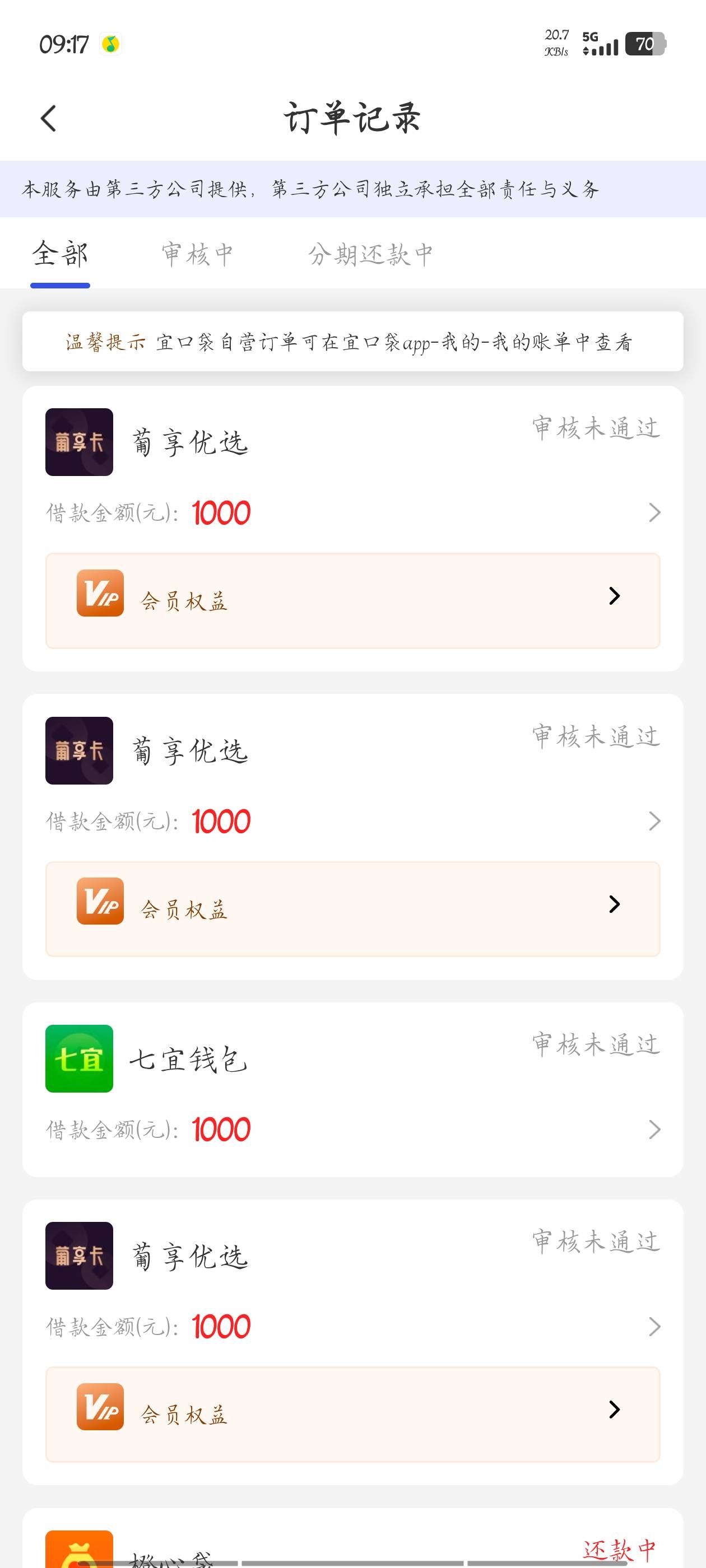
Task: Select the 全部 tab
Action: (61, 254)
